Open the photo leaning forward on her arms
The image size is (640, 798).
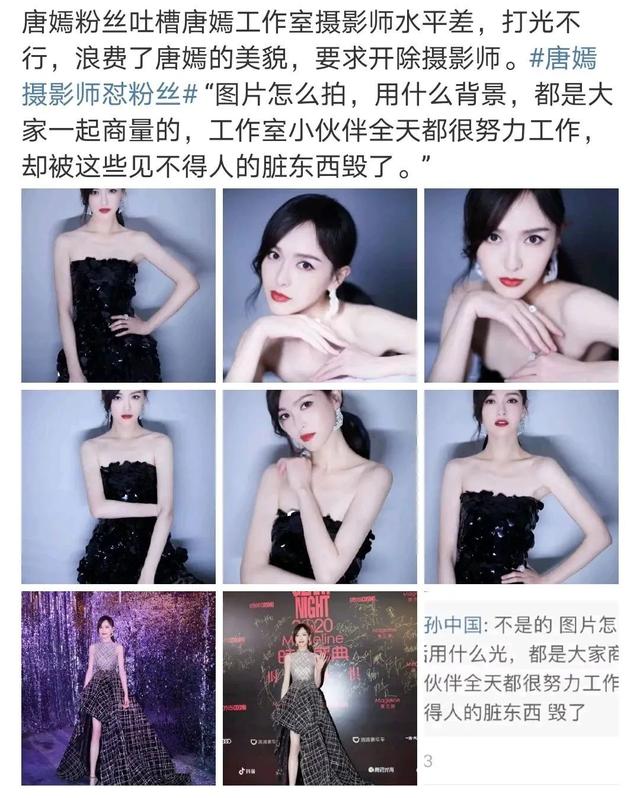click(x=320, y=285)
